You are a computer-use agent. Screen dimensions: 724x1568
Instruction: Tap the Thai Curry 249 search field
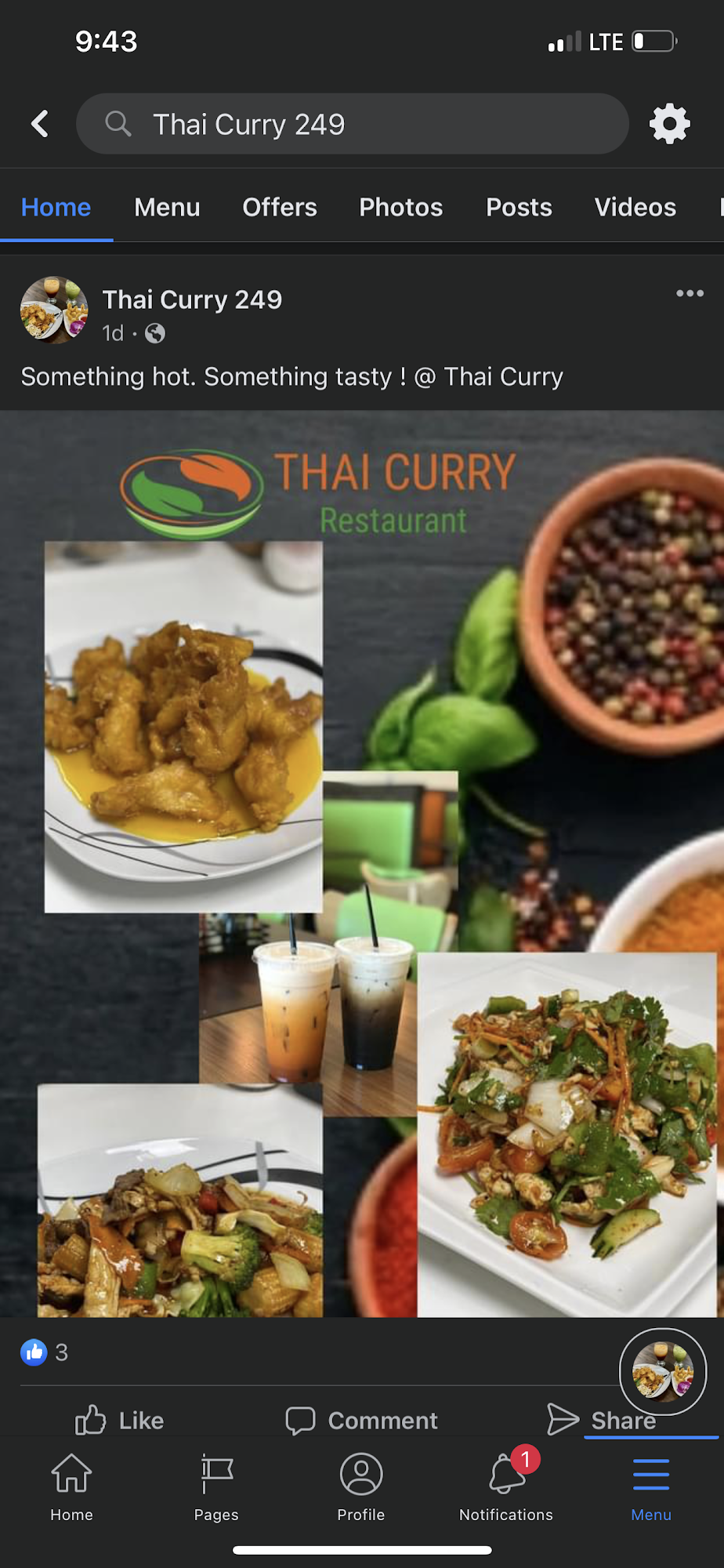tap(353, 124)
